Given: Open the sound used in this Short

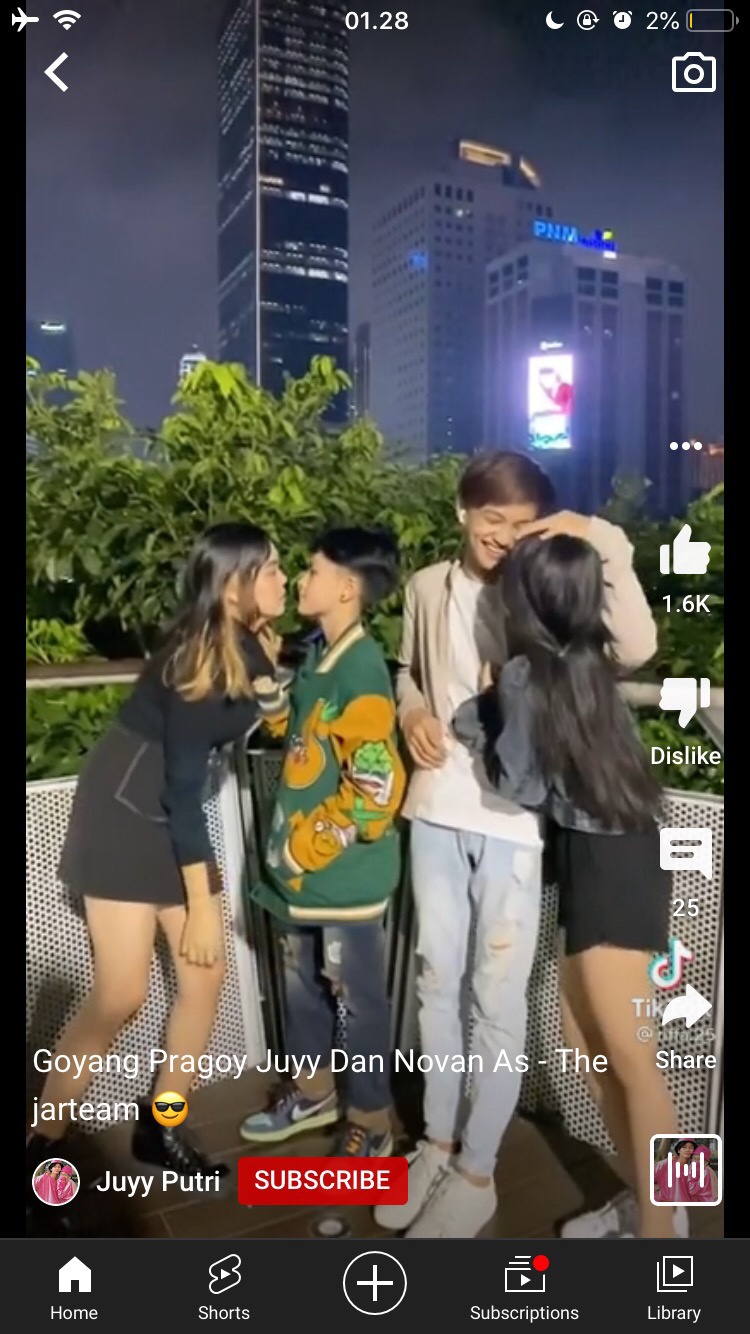Looking at the screenshot, I should [x=685, y=1169].
